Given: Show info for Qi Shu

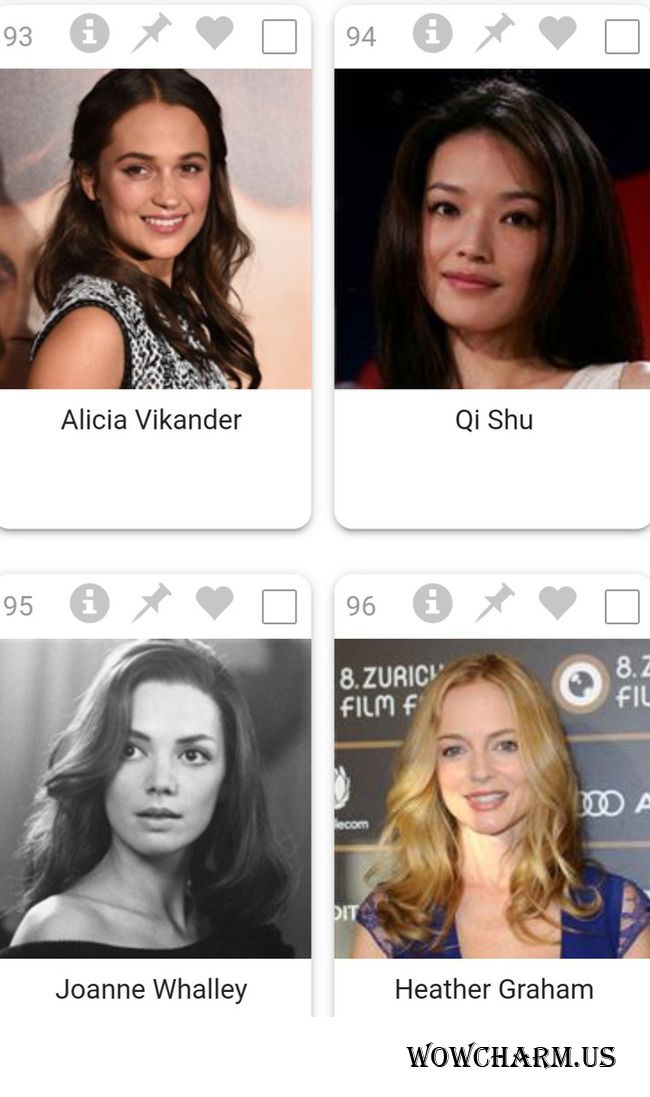Looking at the screenshot, I should click(x=432, y=34).
